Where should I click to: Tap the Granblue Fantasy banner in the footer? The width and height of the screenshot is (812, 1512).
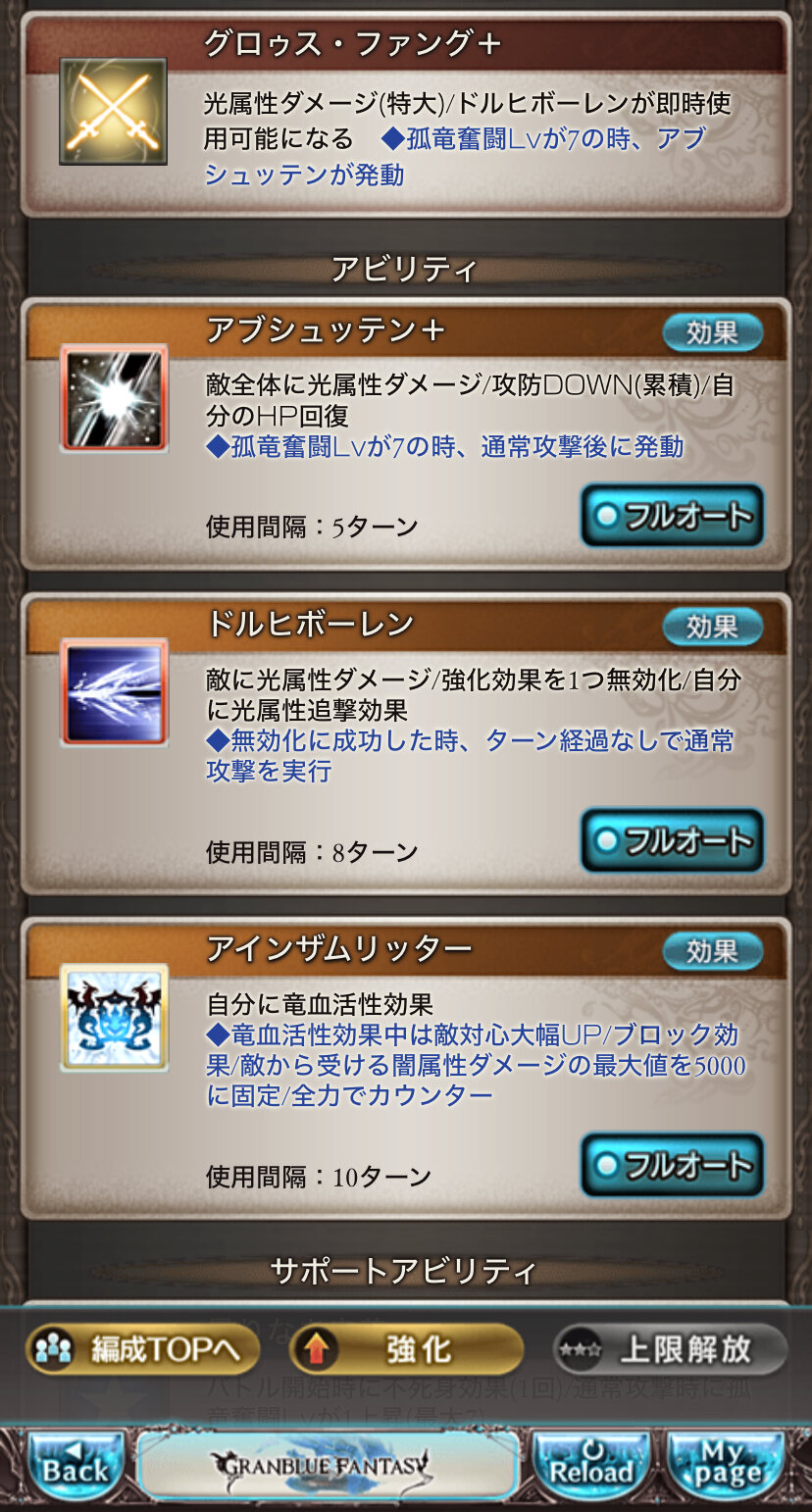coord(328,1465)
